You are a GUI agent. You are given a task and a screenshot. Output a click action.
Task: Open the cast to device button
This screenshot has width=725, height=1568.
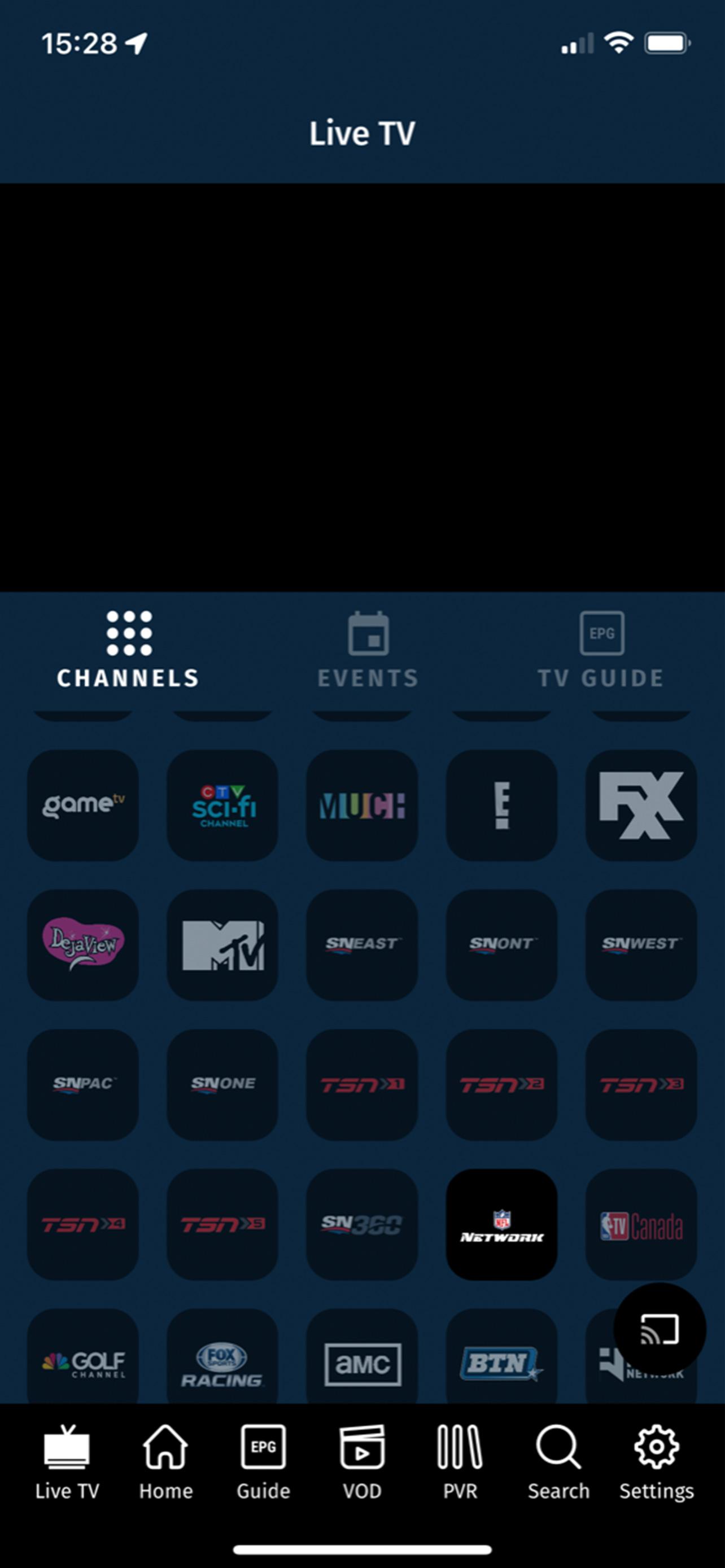pyautogui.click(x=660, y=1329)
